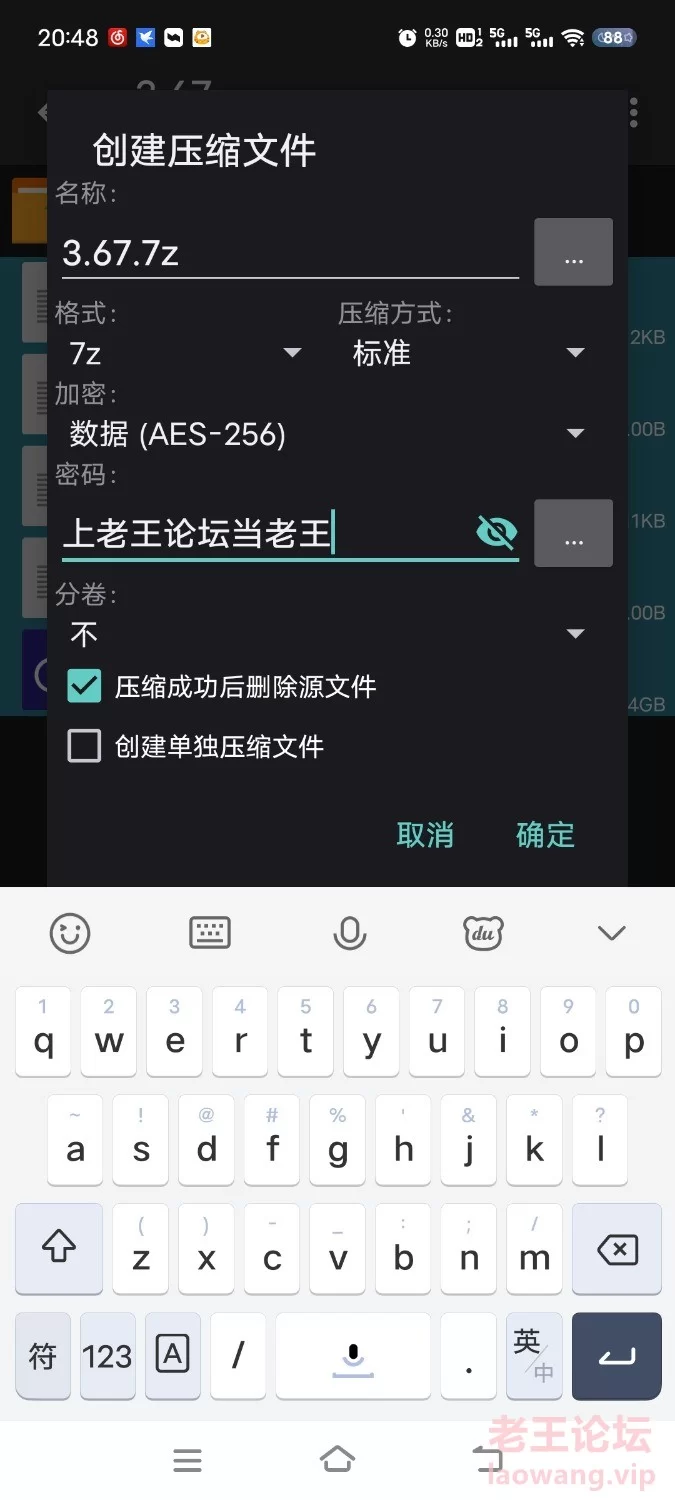Open the browse button next to the name
The width and height of the screenshot is (675, 1500).
pyautogui.click(x=573, y=252)
